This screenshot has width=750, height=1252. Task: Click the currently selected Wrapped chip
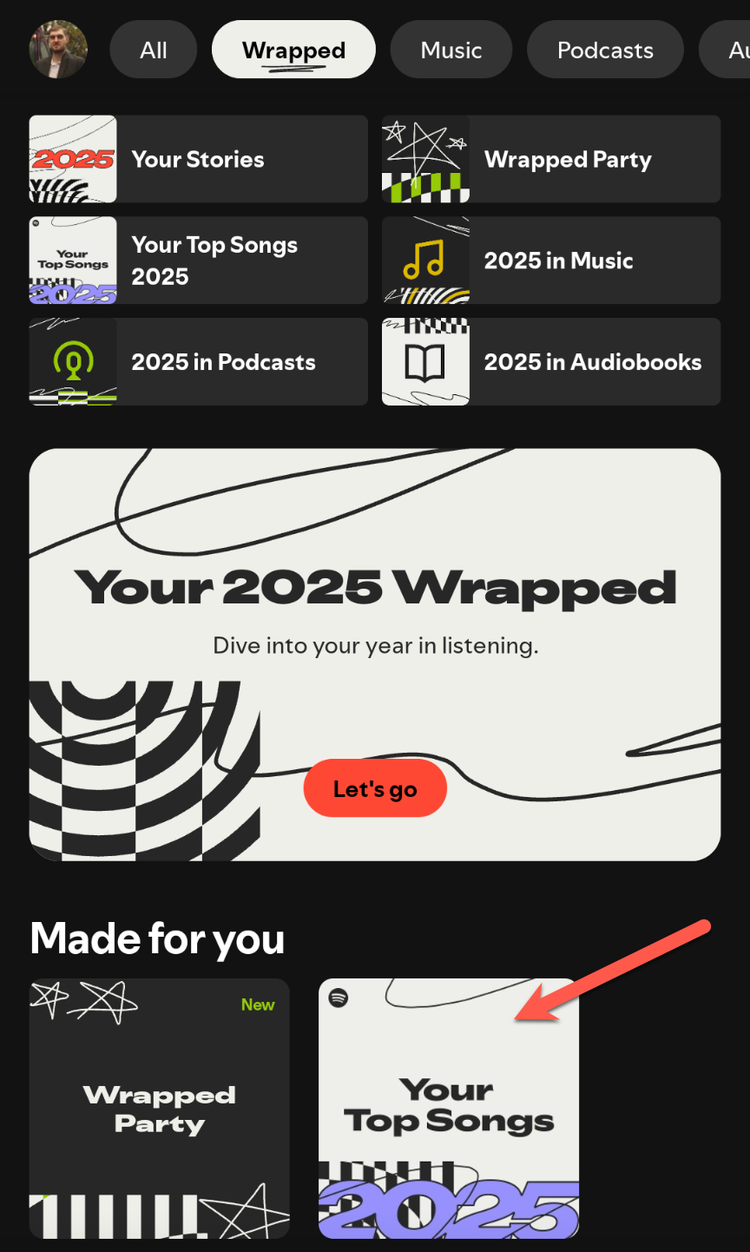coord(293,49)
